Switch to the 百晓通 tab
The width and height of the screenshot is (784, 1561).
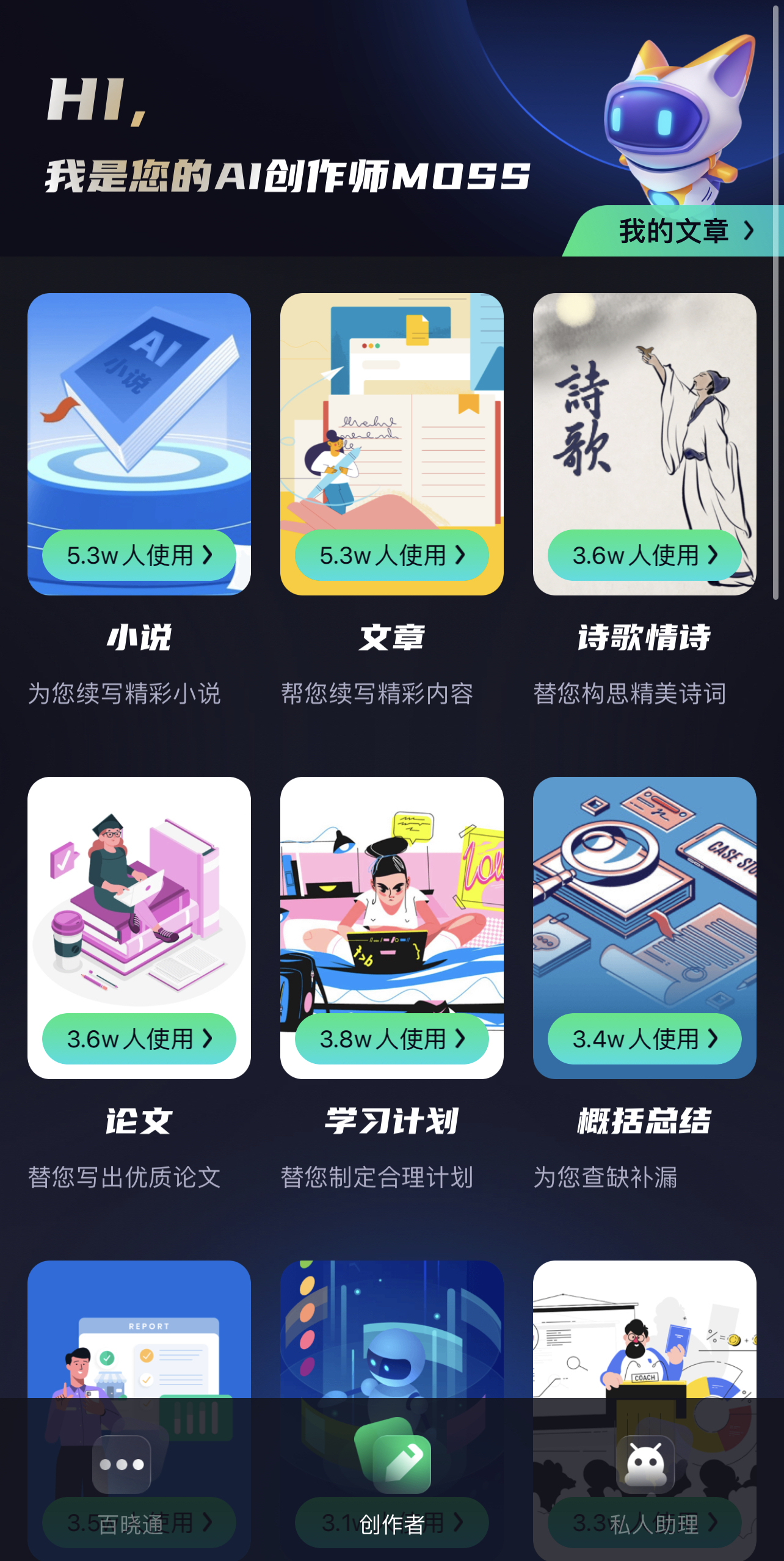[x=122, y=1485]
